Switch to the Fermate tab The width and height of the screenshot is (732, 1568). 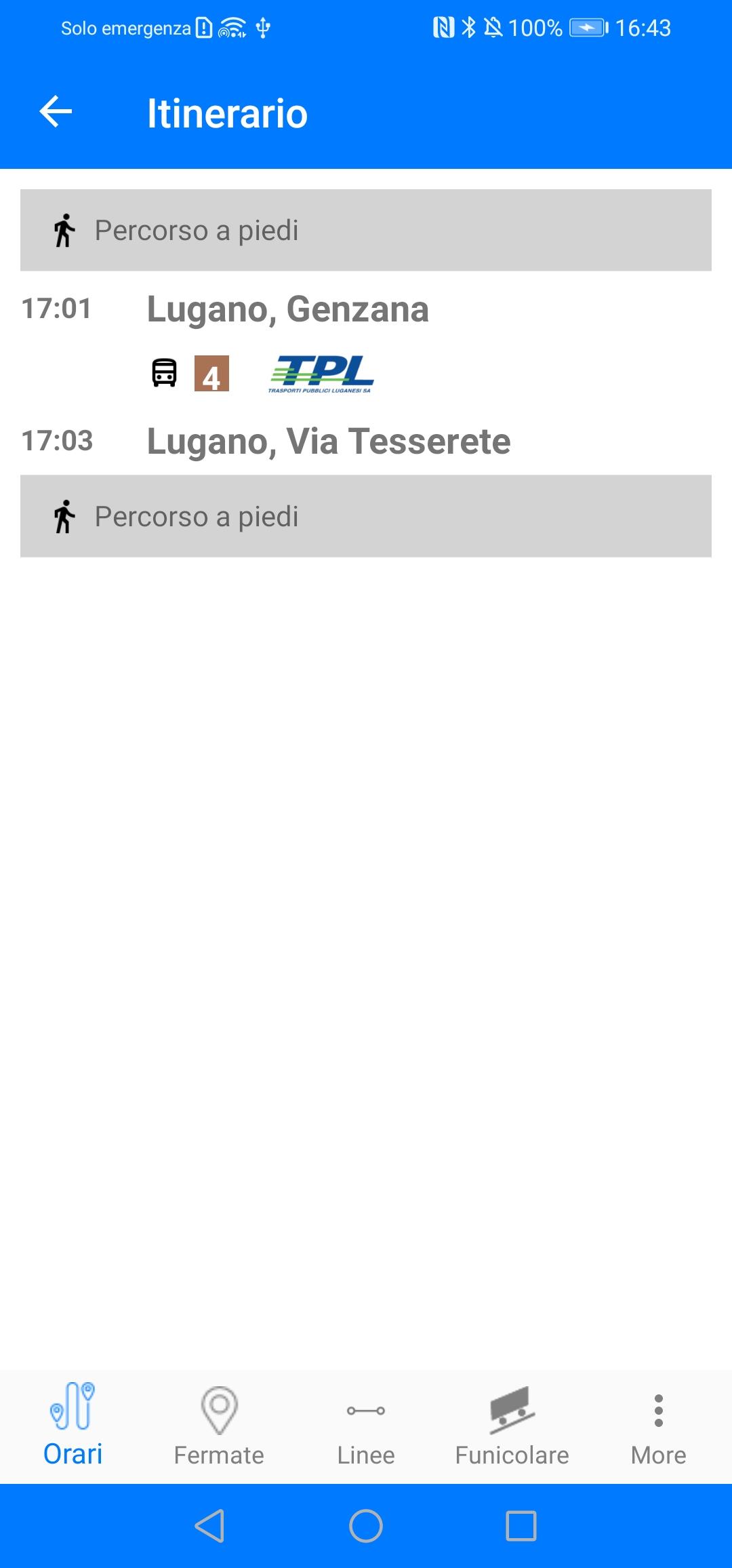[219, 1427]
